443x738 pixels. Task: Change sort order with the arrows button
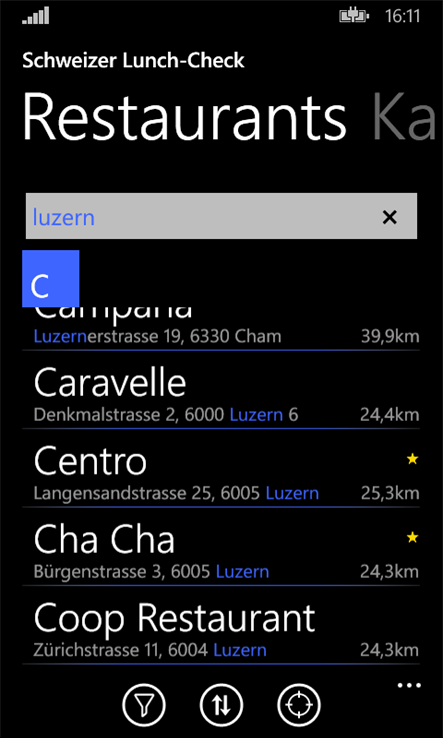(221, 706)
